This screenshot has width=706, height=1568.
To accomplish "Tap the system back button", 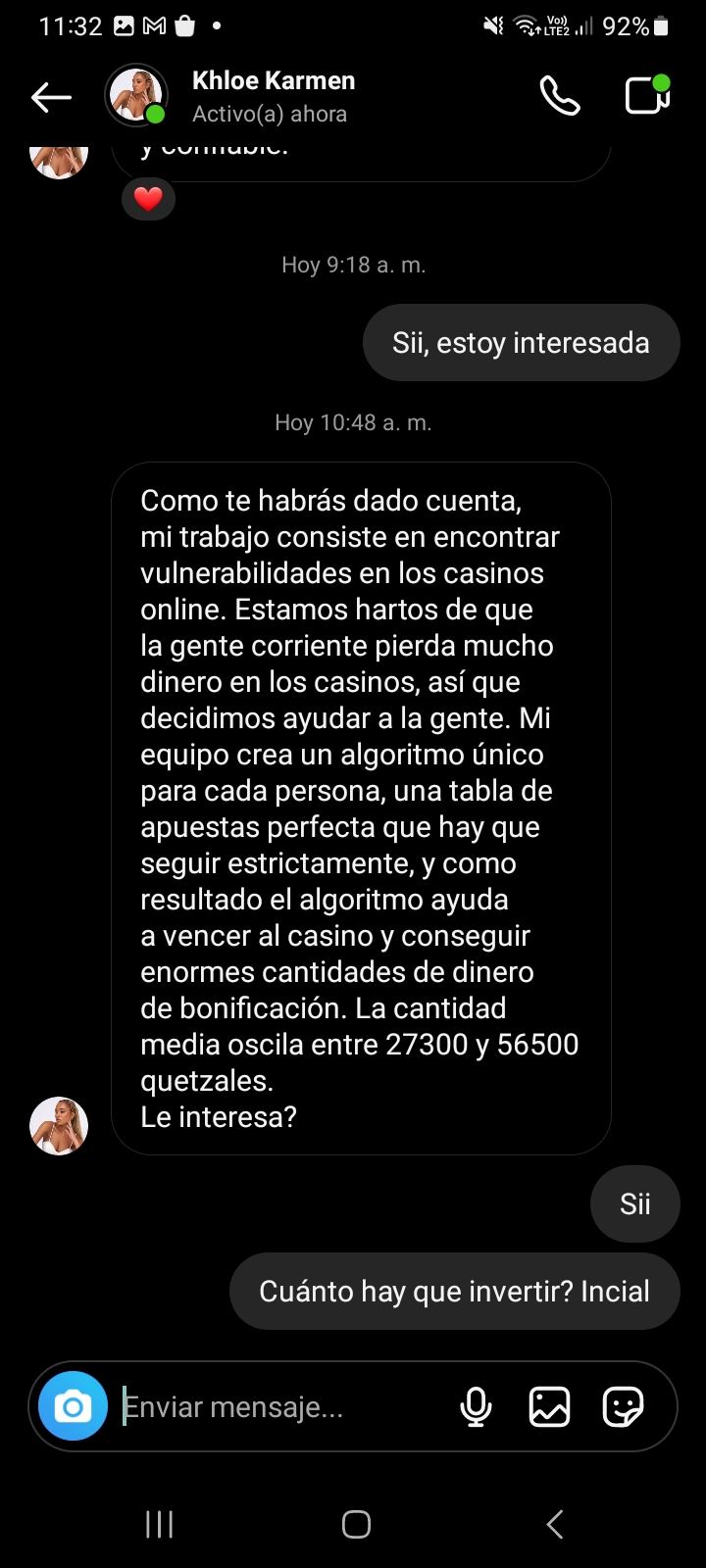I will point(554,1524).
